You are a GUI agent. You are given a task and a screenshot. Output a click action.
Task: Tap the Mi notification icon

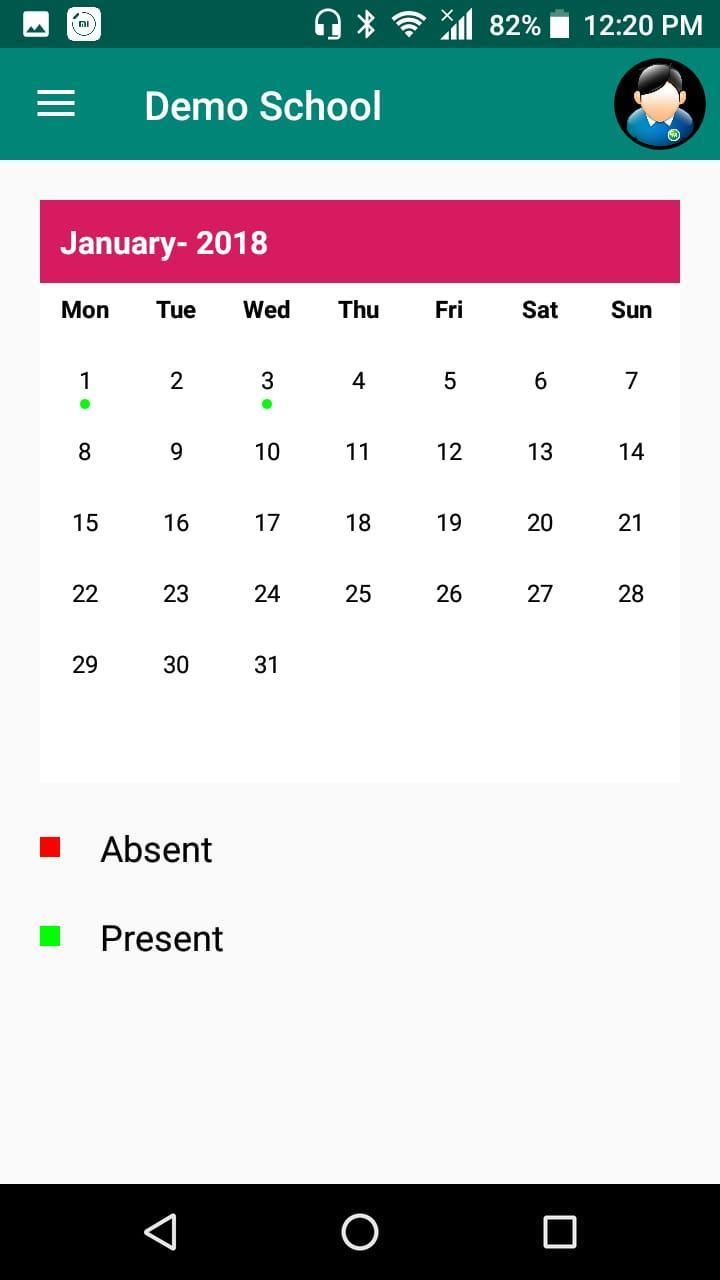point(84,22)
